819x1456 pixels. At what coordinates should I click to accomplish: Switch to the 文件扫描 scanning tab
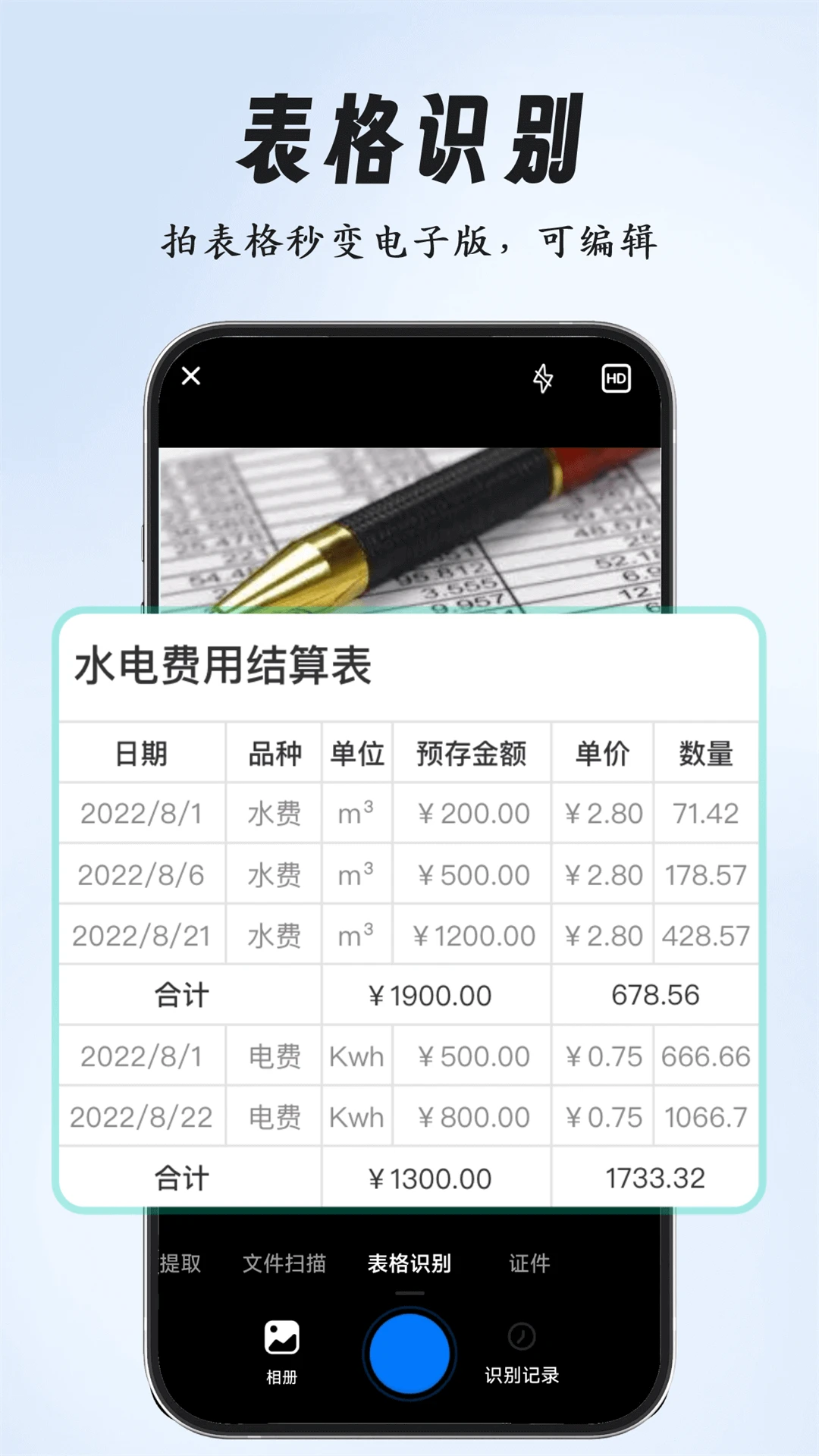pos(284,1263)
